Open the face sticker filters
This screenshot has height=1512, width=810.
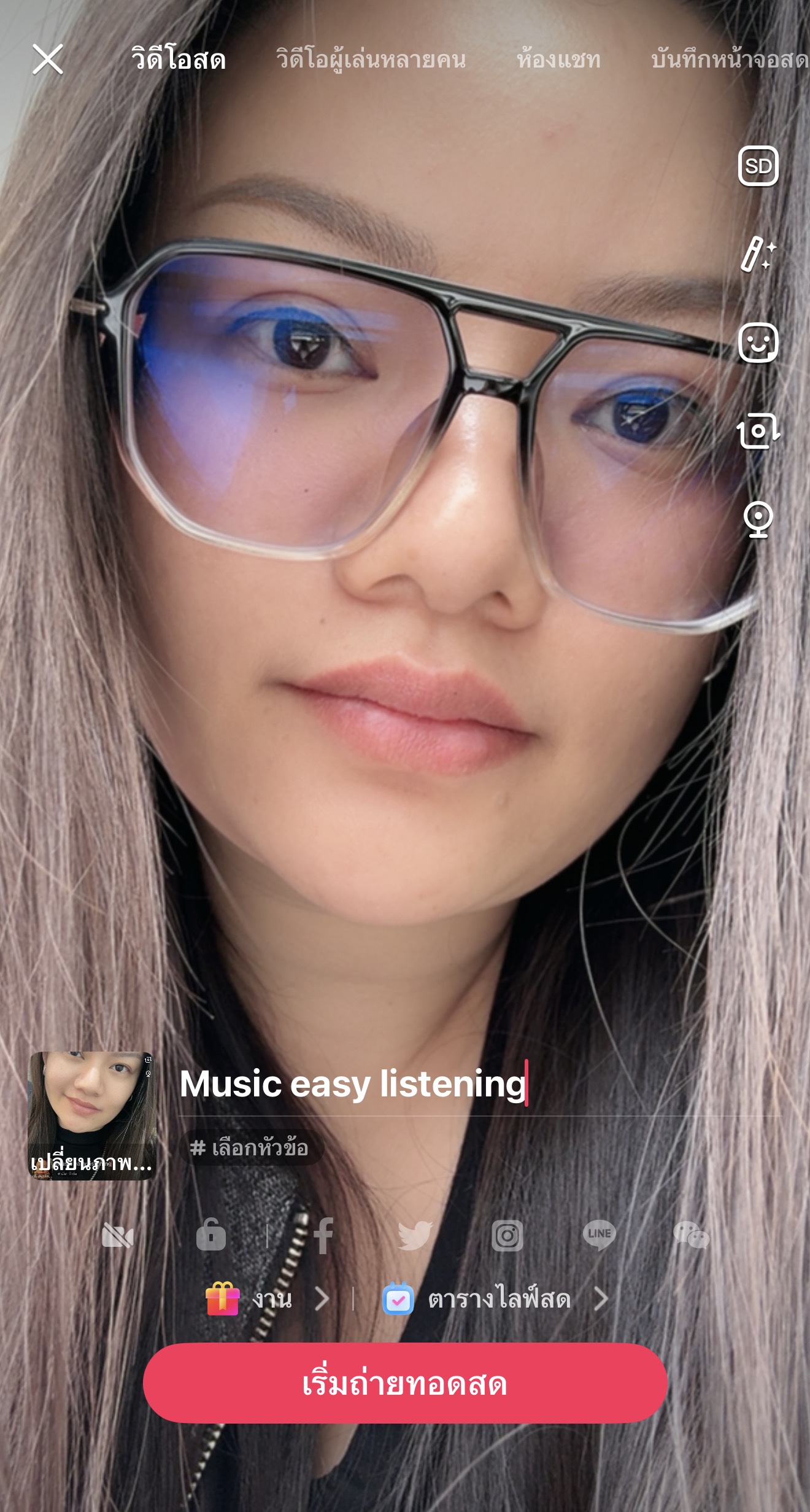tap(758, 343)
